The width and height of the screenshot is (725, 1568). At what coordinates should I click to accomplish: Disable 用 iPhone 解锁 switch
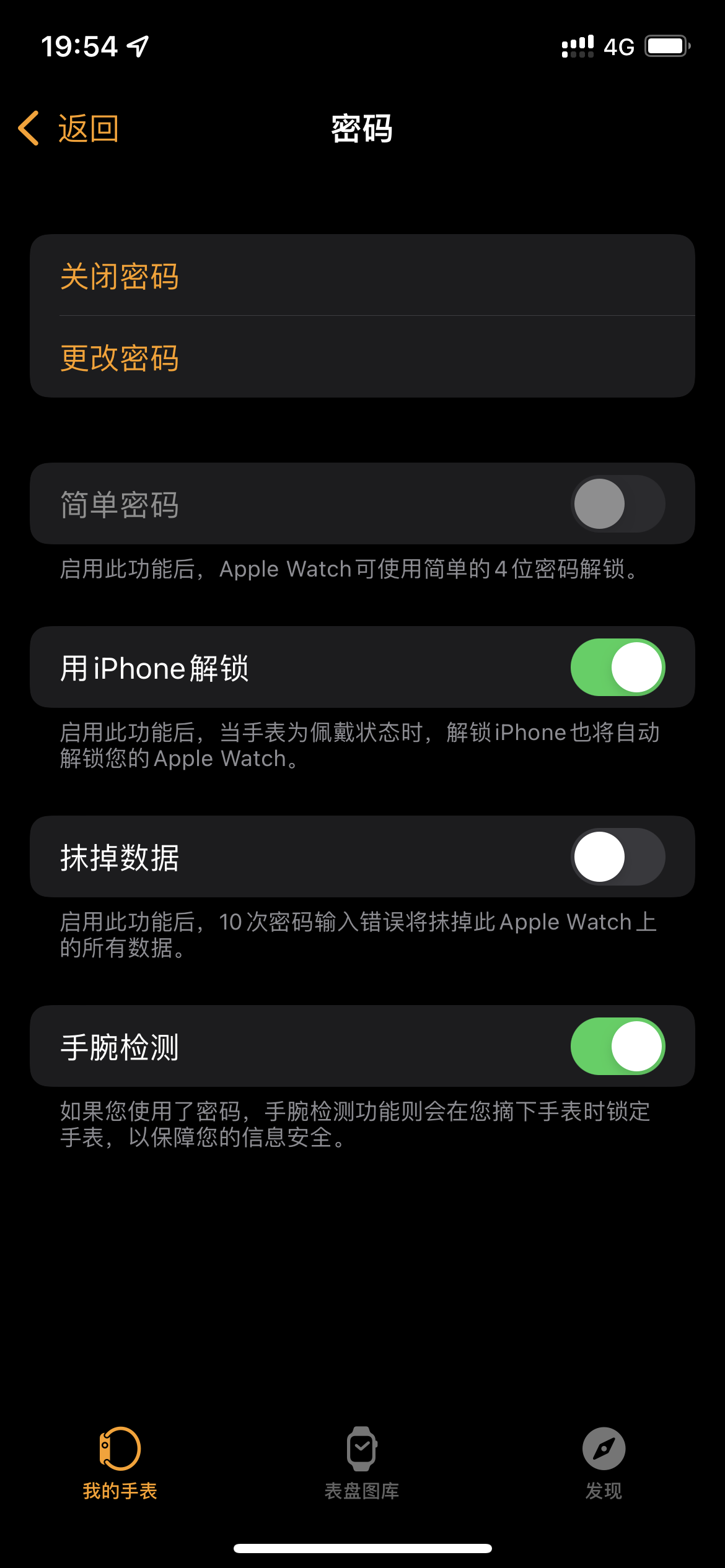coord(617,668)
